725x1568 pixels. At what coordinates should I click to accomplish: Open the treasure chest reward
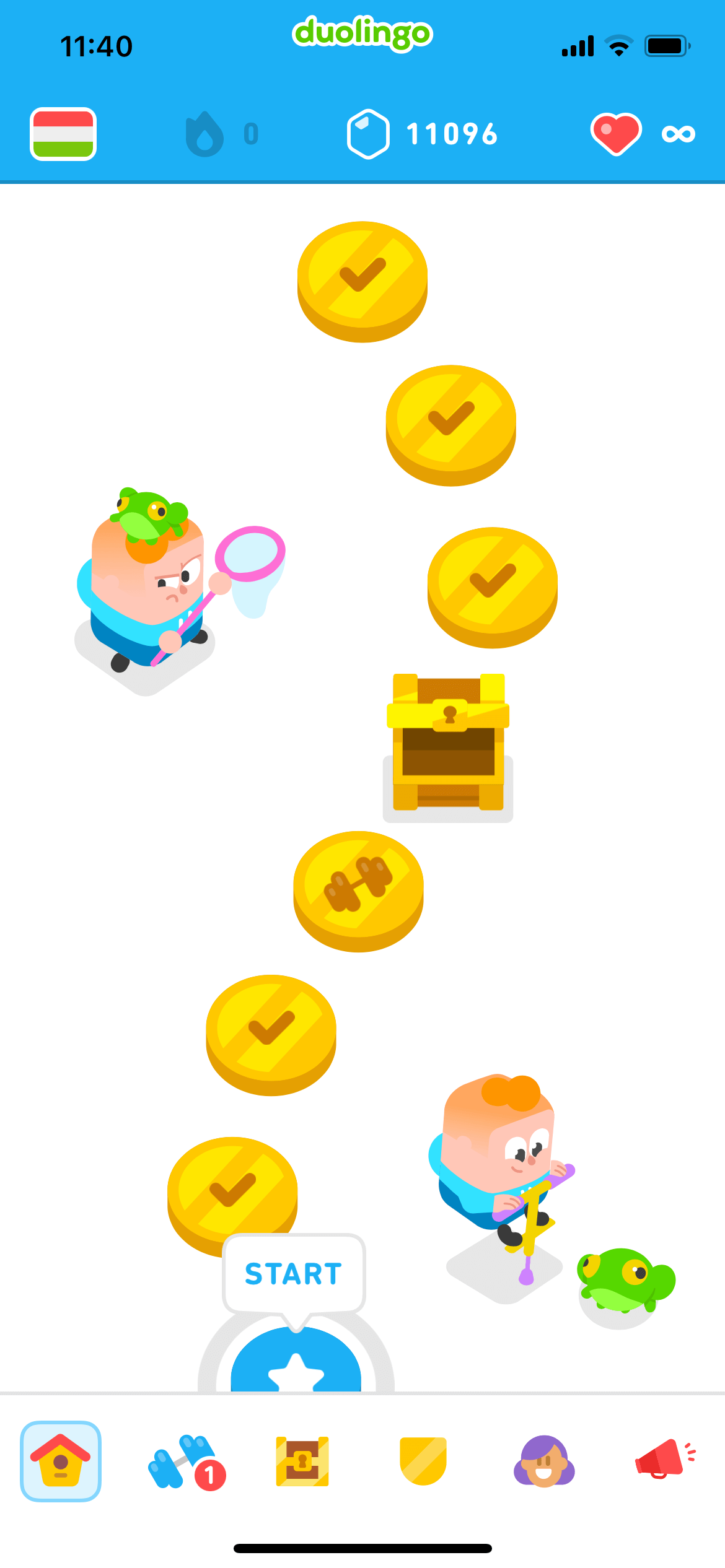448,743
